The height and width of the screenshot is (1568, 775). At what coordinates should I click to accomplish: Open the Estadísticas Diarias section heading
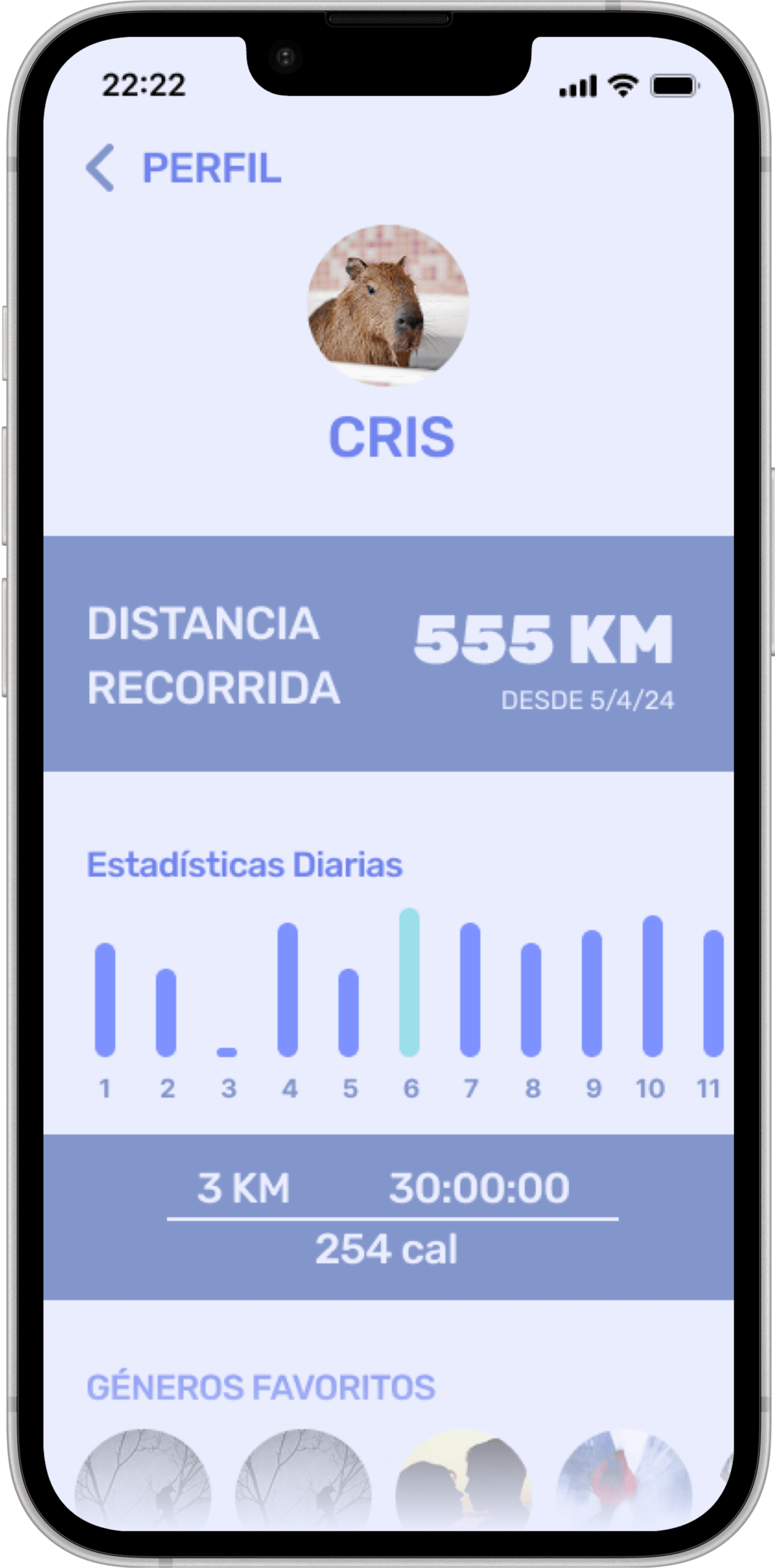point(246,864)
